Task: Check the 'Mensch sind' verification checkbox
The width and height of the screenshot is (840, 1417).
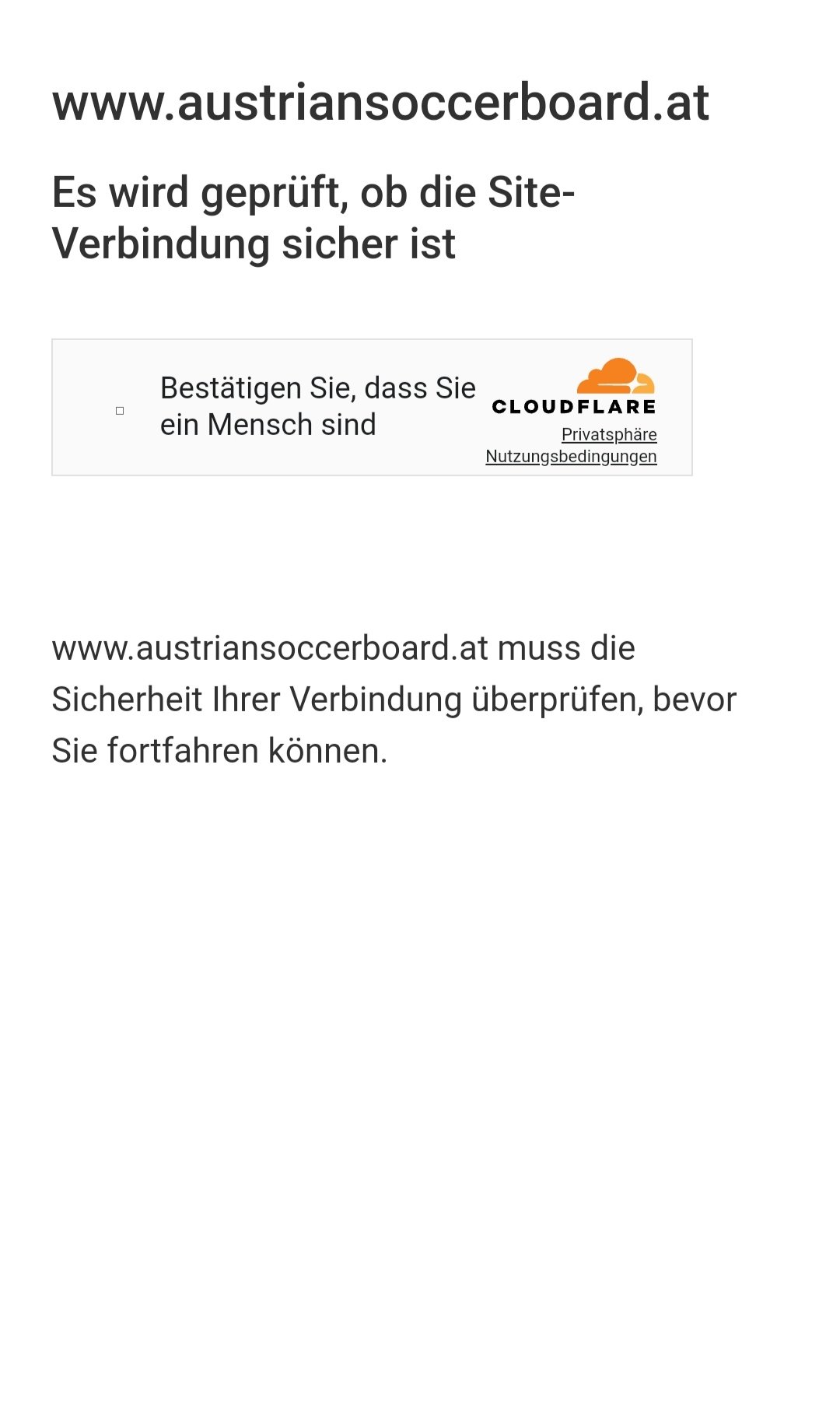Action: [x=120, y=410]
